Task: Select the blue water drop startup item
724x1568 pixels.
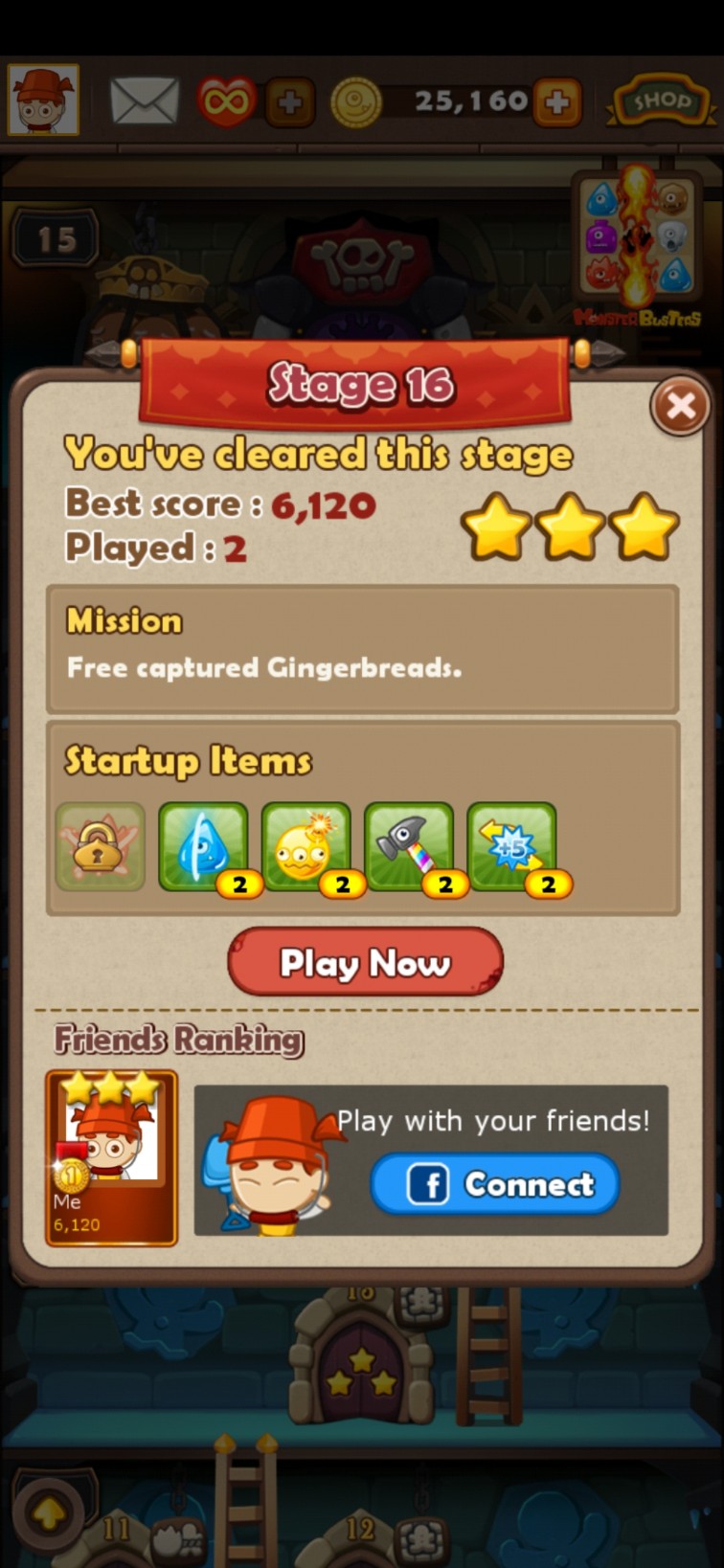Action: pyautogui.click(x=202, y=846)
